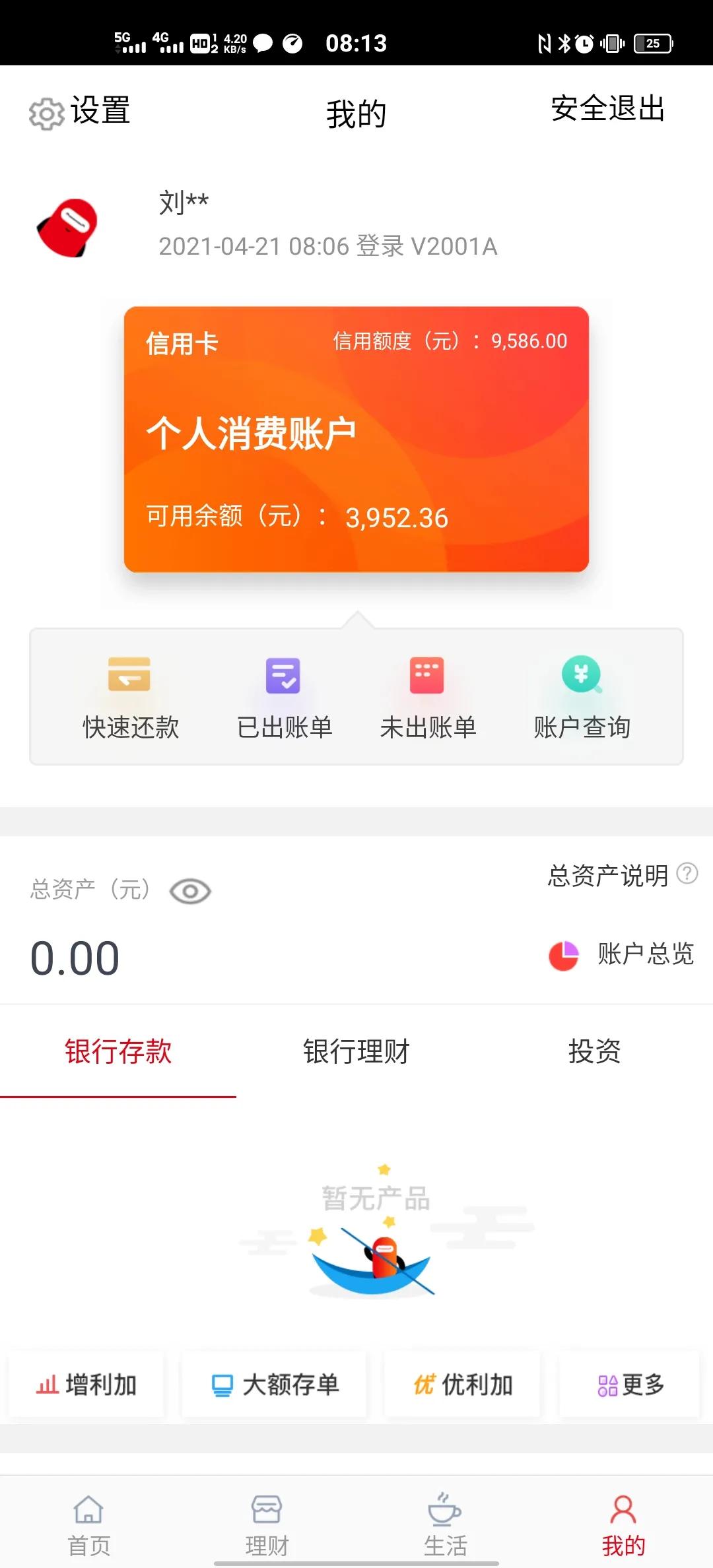Open the 更多 more options
This screenshot has height=1568, width=713.
coord(629,1386)
